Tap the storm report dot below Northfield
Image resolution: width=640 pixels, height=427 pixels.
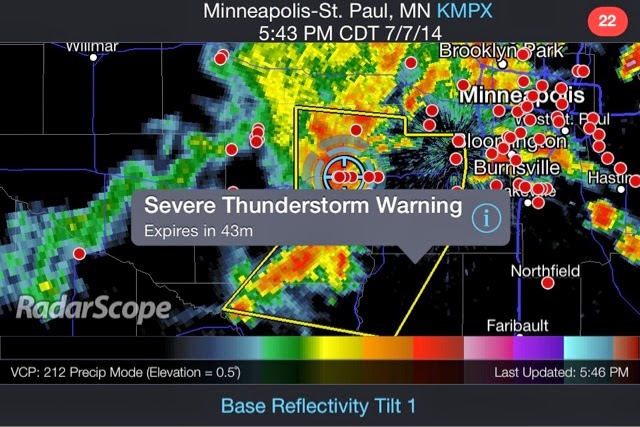pyautogui.click(x=548, y=283)
